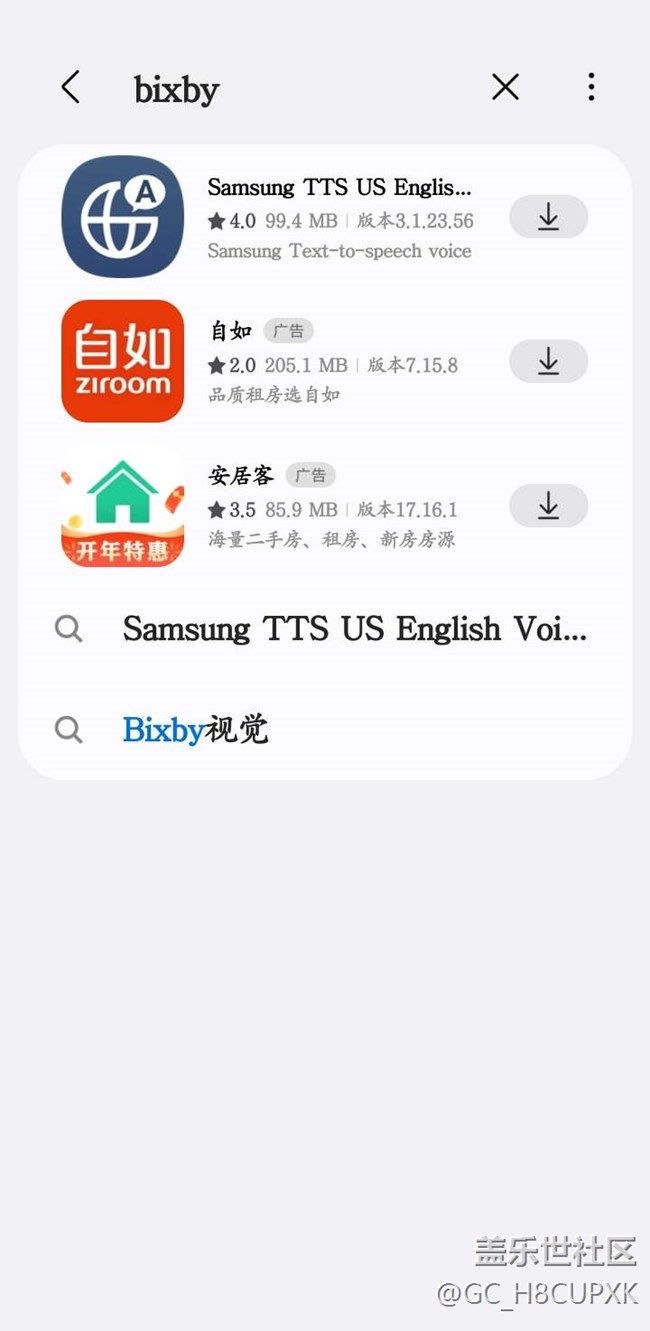Download the 安居客 app

548,506
